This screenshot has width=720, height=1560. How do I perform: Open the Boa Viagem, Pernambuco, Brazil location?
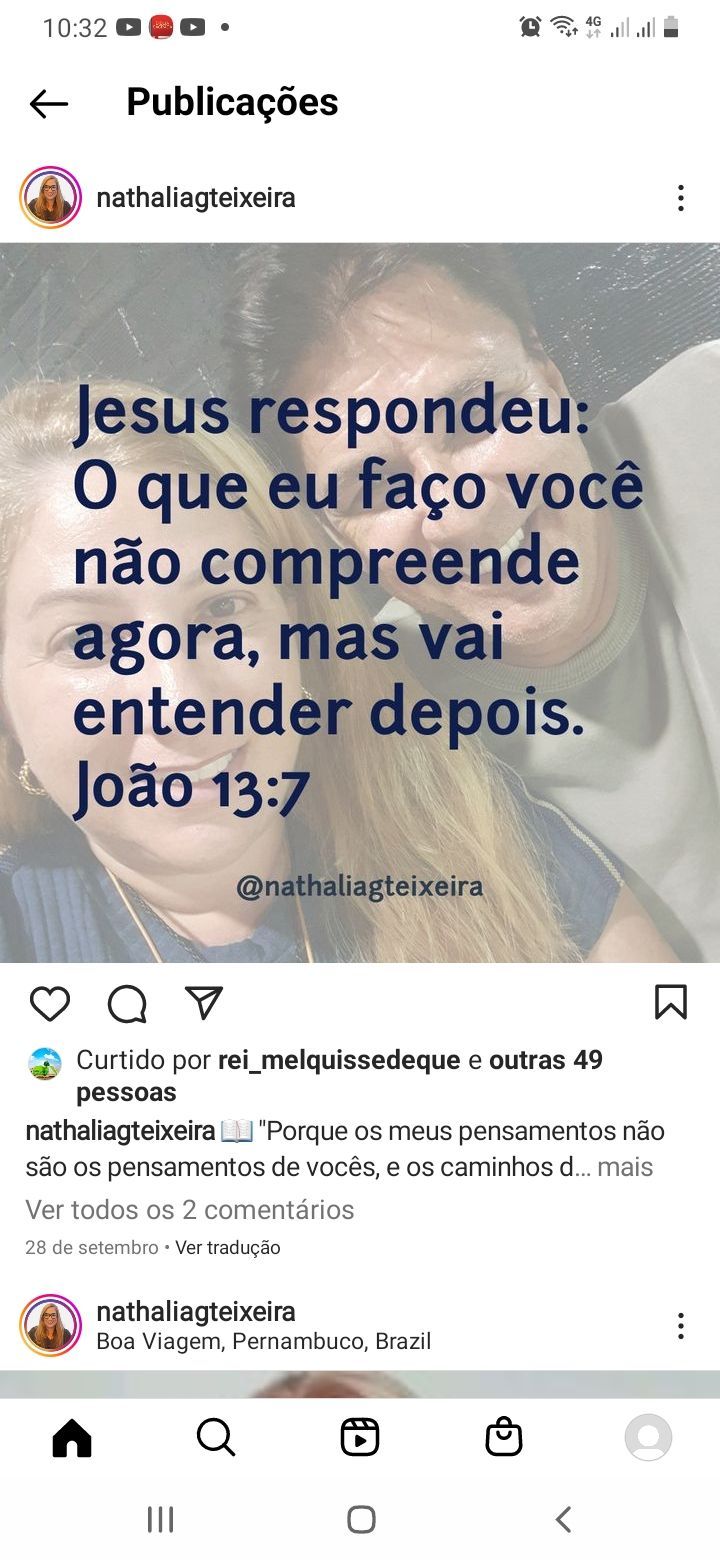tap(263, 1342)
